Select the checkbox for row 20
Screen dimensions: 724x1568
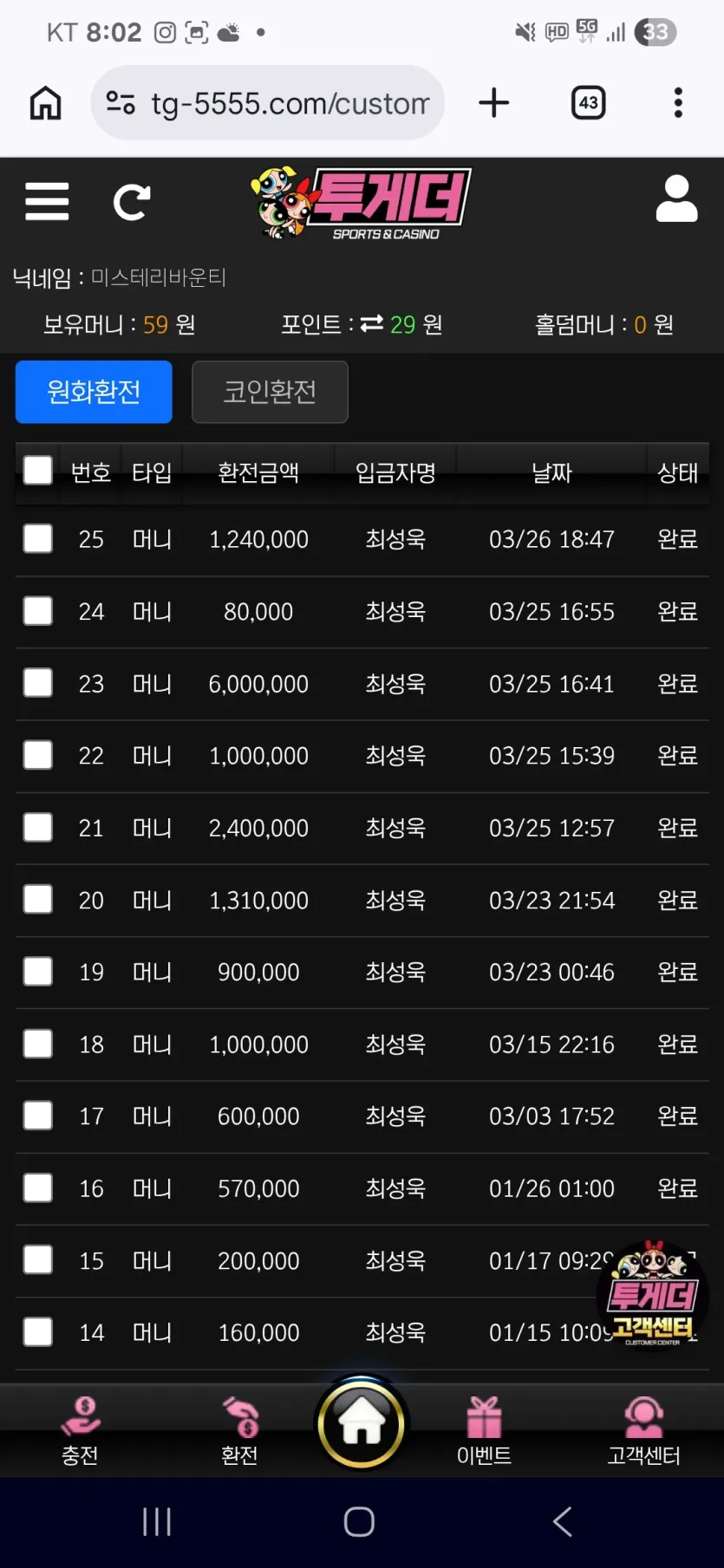click(38, 899)
